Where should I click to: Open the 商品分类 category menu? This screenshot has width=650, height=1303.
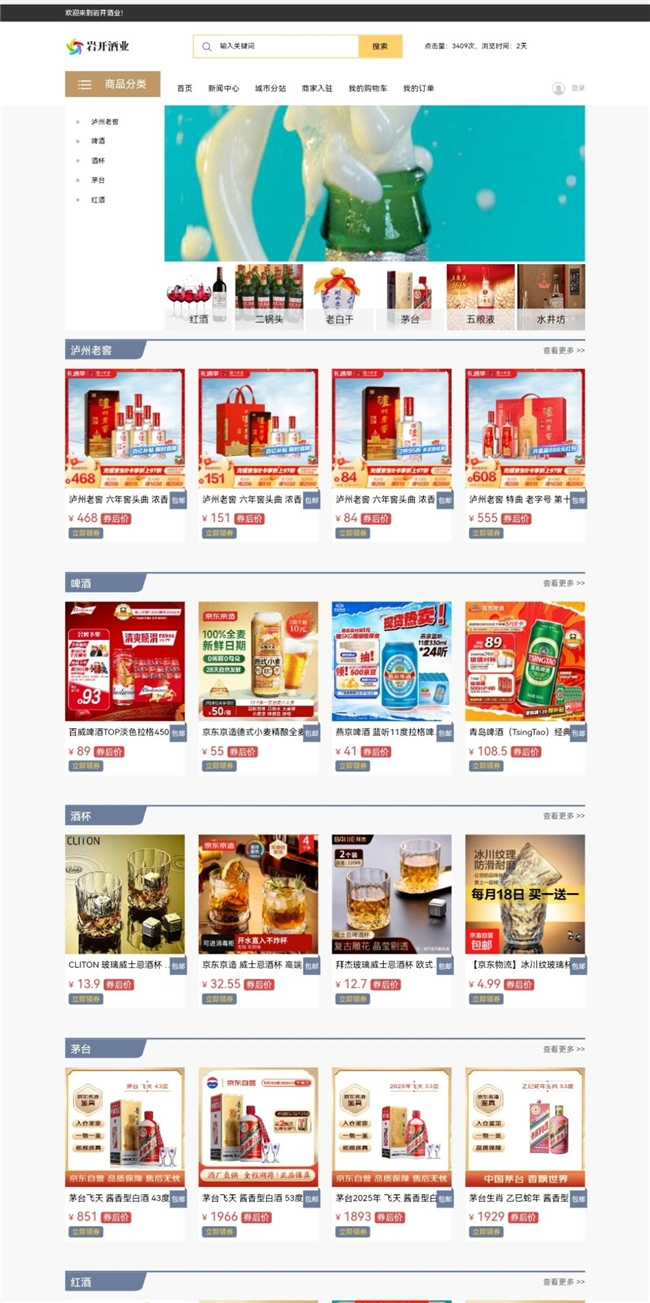click(x=112, y=85)
